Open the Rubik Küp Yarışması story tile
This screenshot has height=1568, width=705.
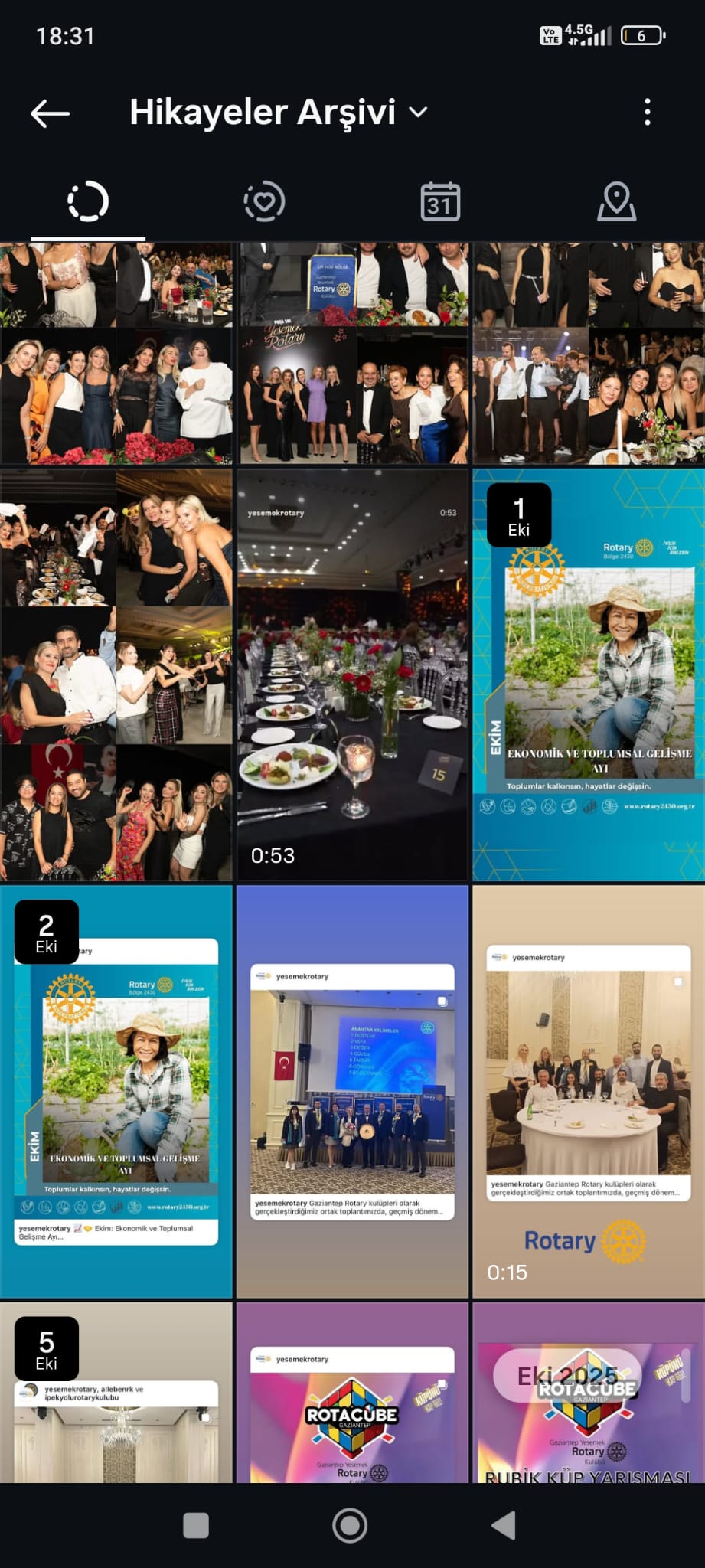pyautogui.click(x=589, y=1393)
